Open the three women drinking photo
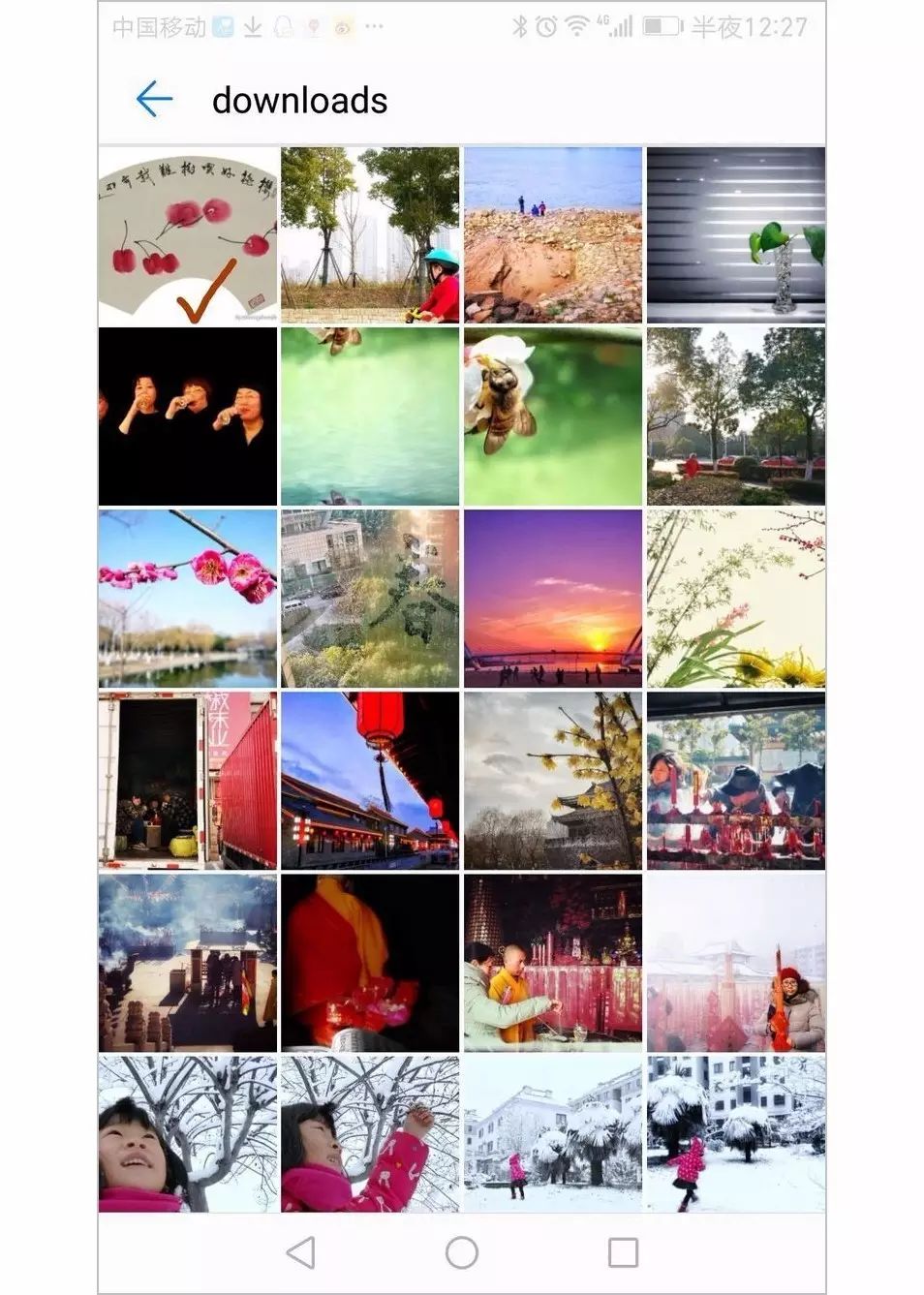 (188, 416)
